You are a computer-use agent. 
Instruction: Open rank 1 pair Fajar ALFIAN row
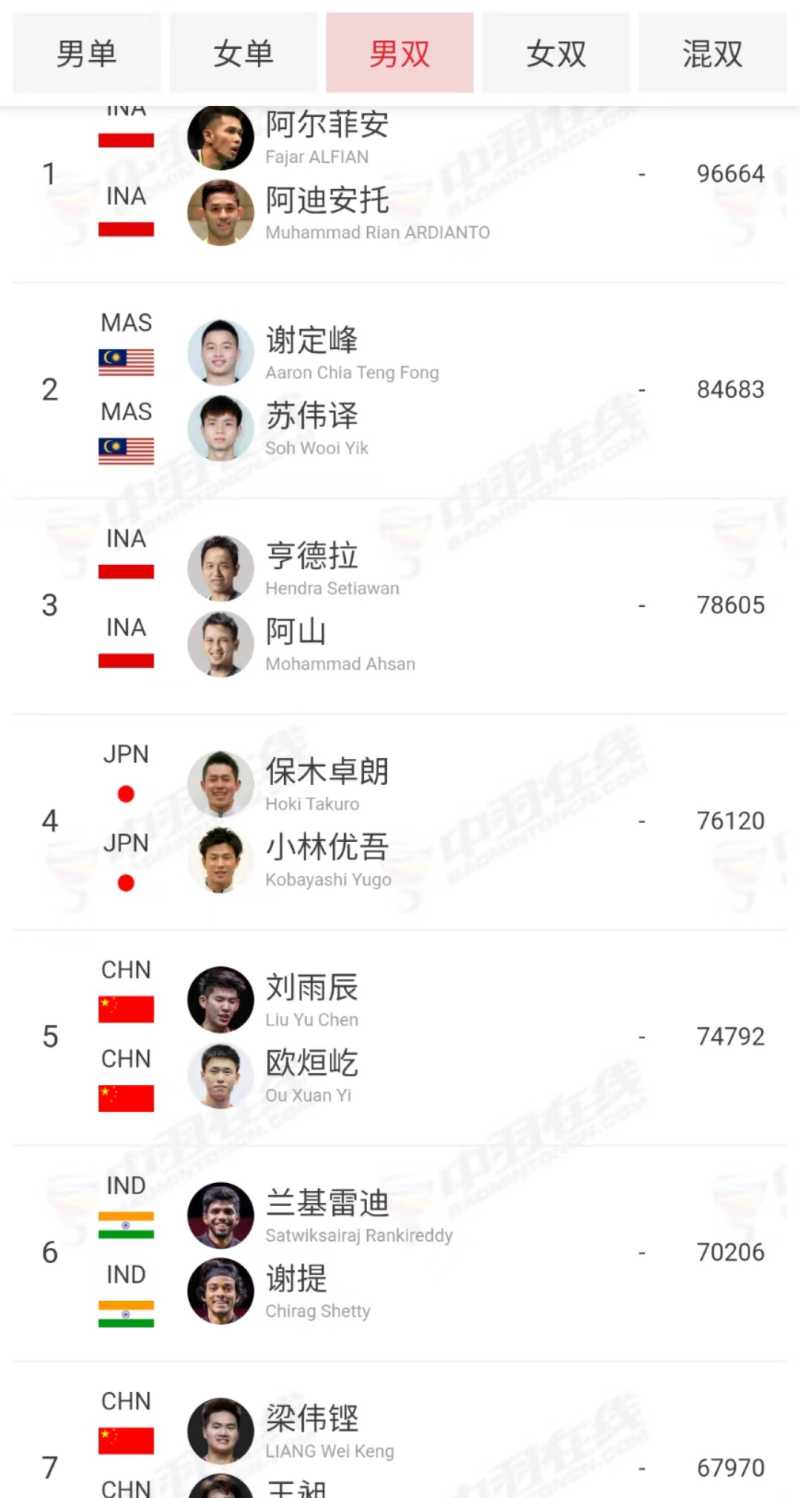point(400,175)
